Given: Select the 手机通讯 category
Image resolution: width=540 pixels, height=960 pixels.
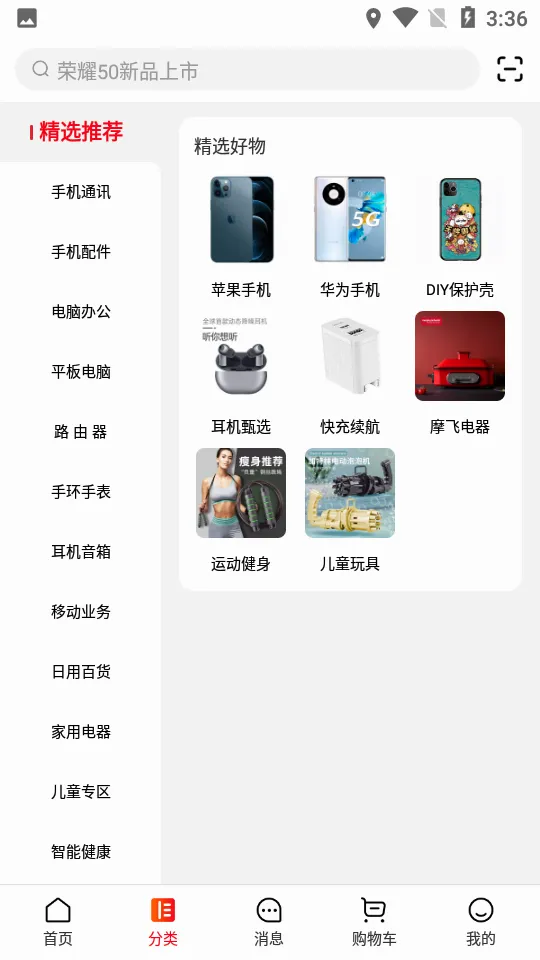Looking at the screenshot, I should [81, 192].
